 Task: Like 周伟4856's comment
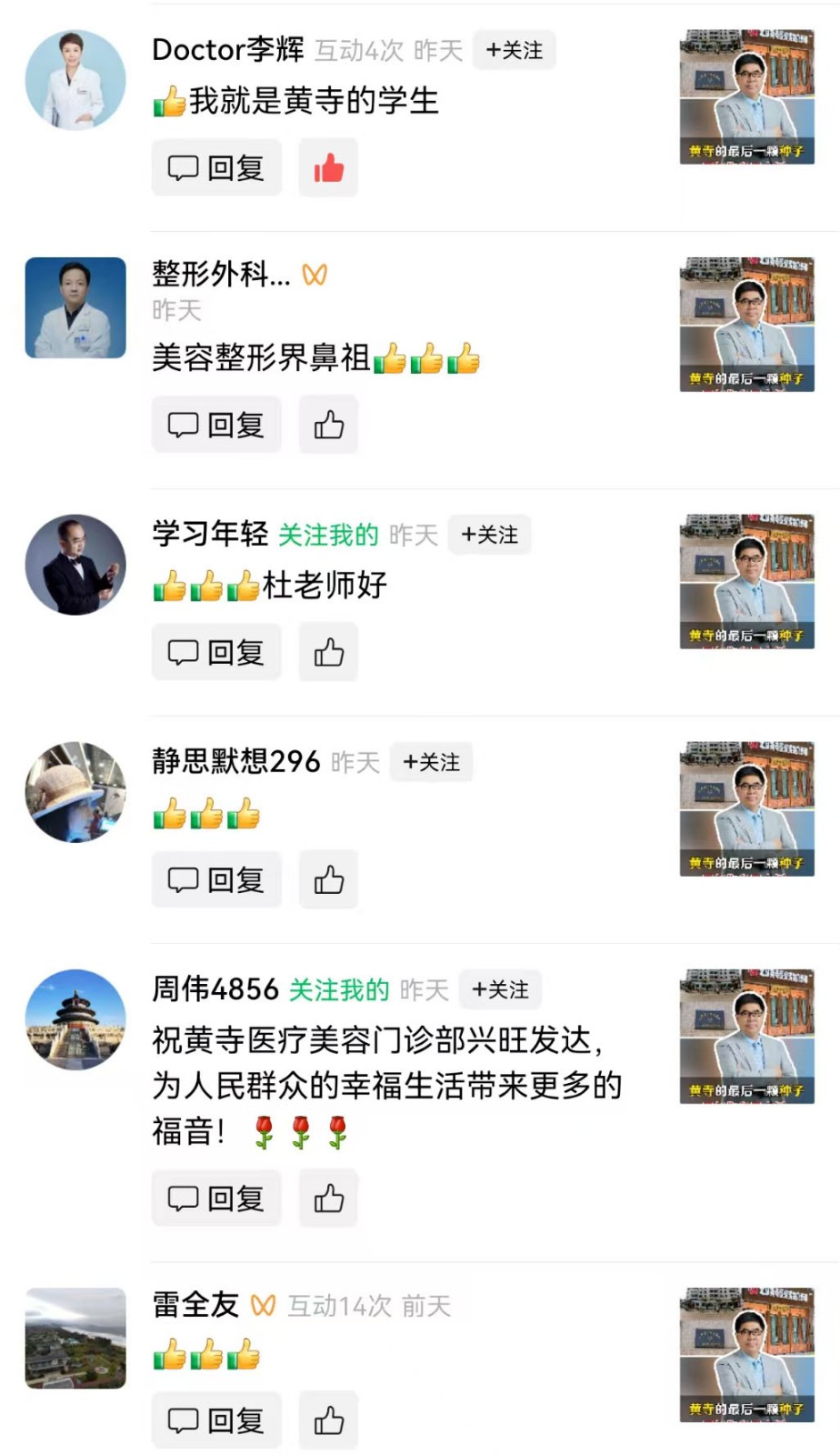(x=328, y=1199)
